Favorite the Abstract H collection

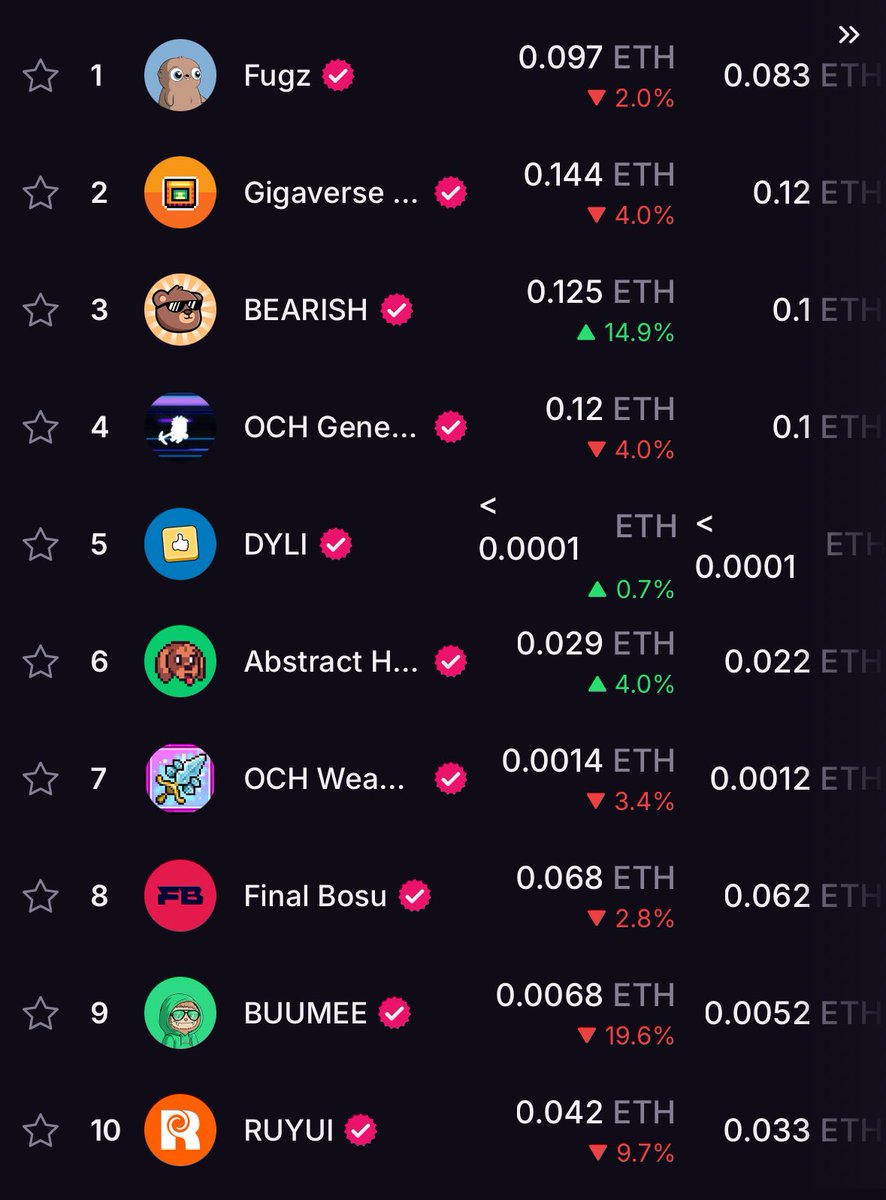40,662
